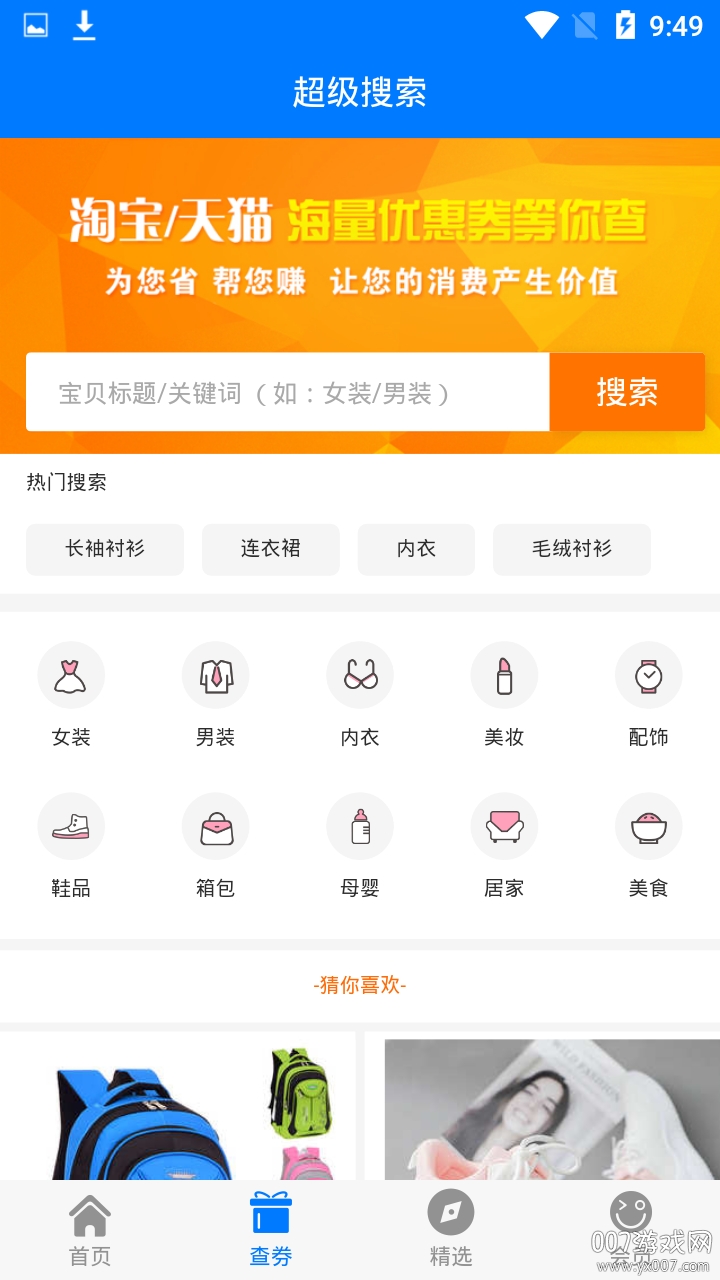Tap the orange 搜索 button
Image resolution: width=720 pixels, height=1280 pixels.
coord(627,392)
